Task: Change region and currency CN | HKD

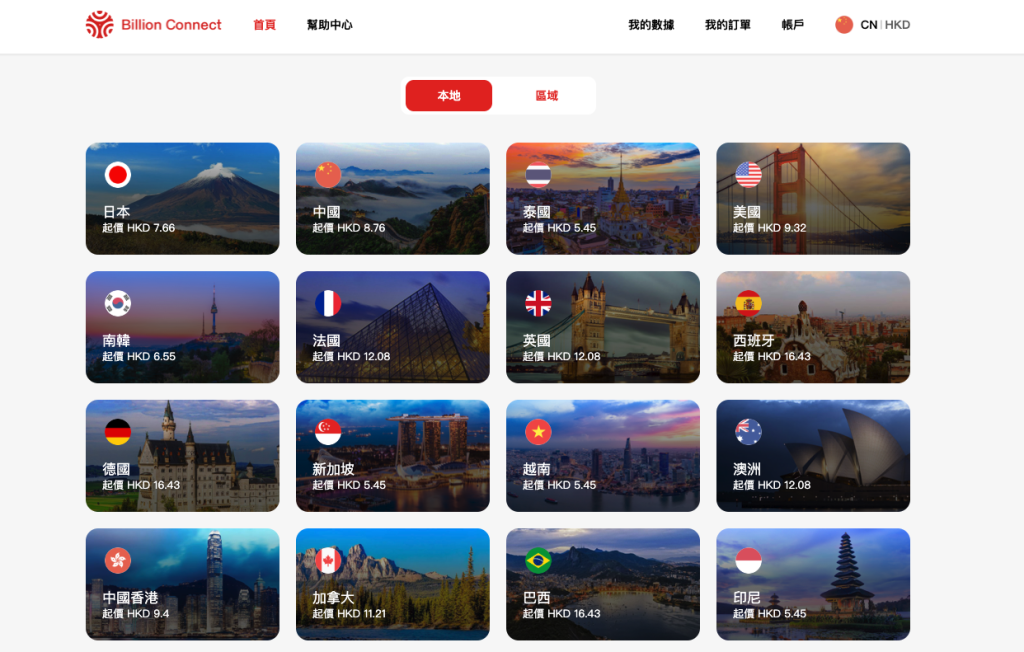Action: point(873,25)
